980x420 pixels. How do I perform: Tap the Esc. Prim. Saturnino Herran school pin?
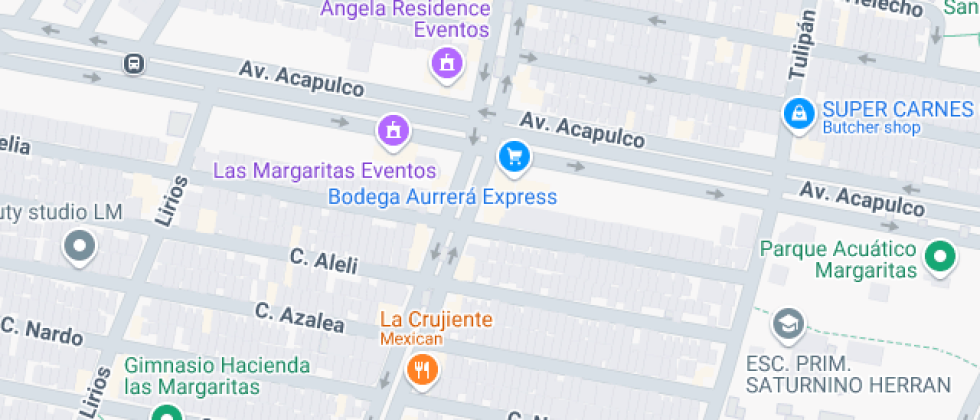pyautogui.click(x=788, y=324)
